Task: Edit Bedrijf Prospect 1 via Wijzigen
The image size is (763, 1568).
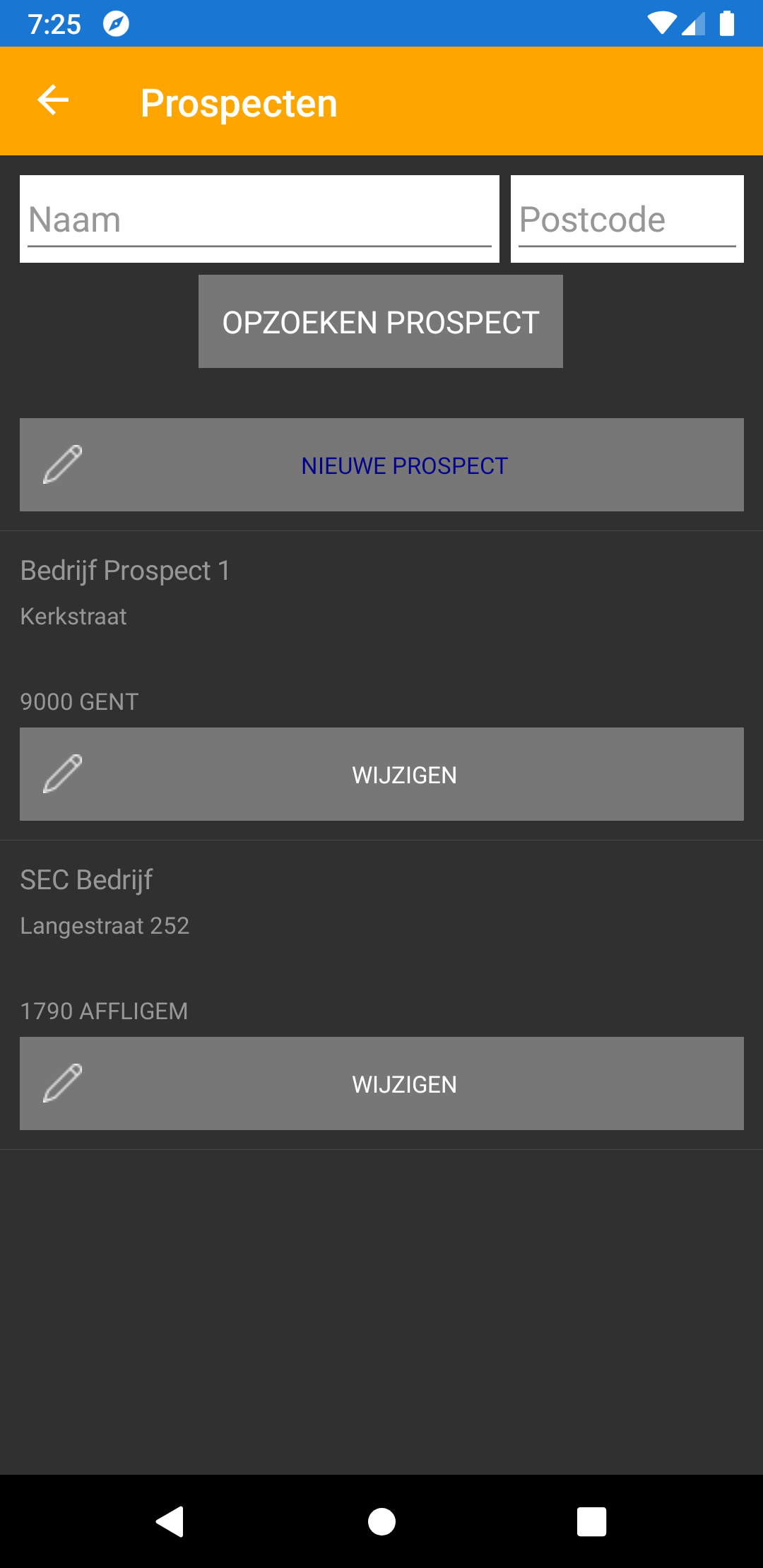Action: point(381,774)
